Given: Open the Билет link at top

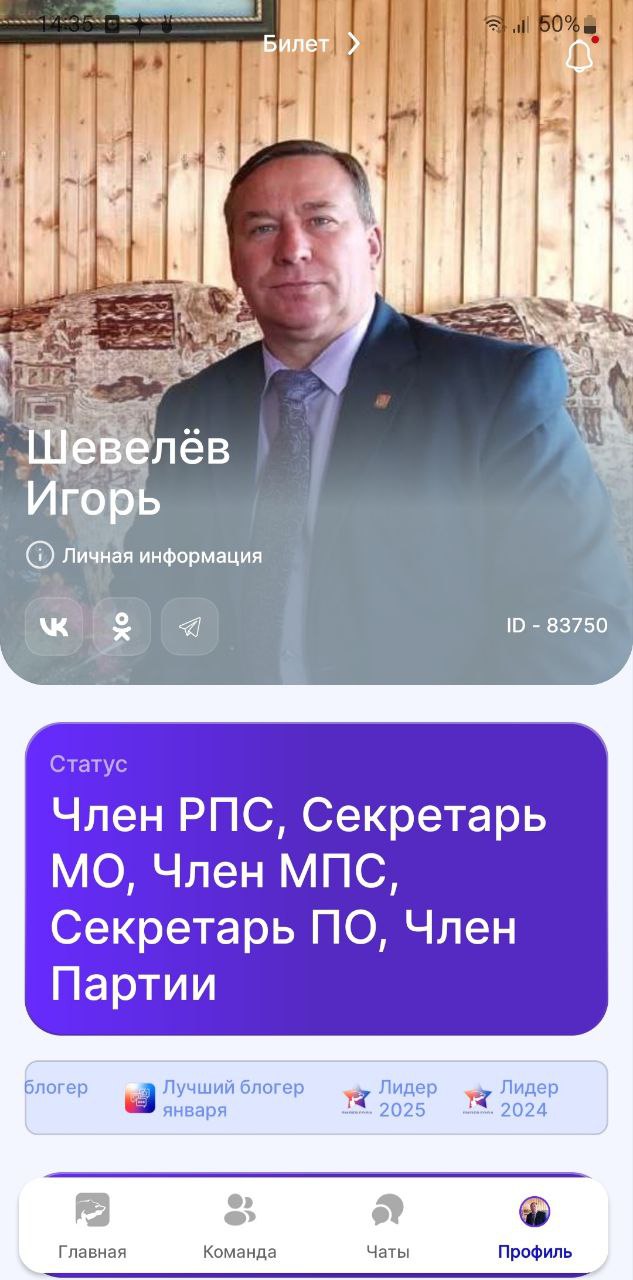Looking at the screenshot, I should click(311, 44).
